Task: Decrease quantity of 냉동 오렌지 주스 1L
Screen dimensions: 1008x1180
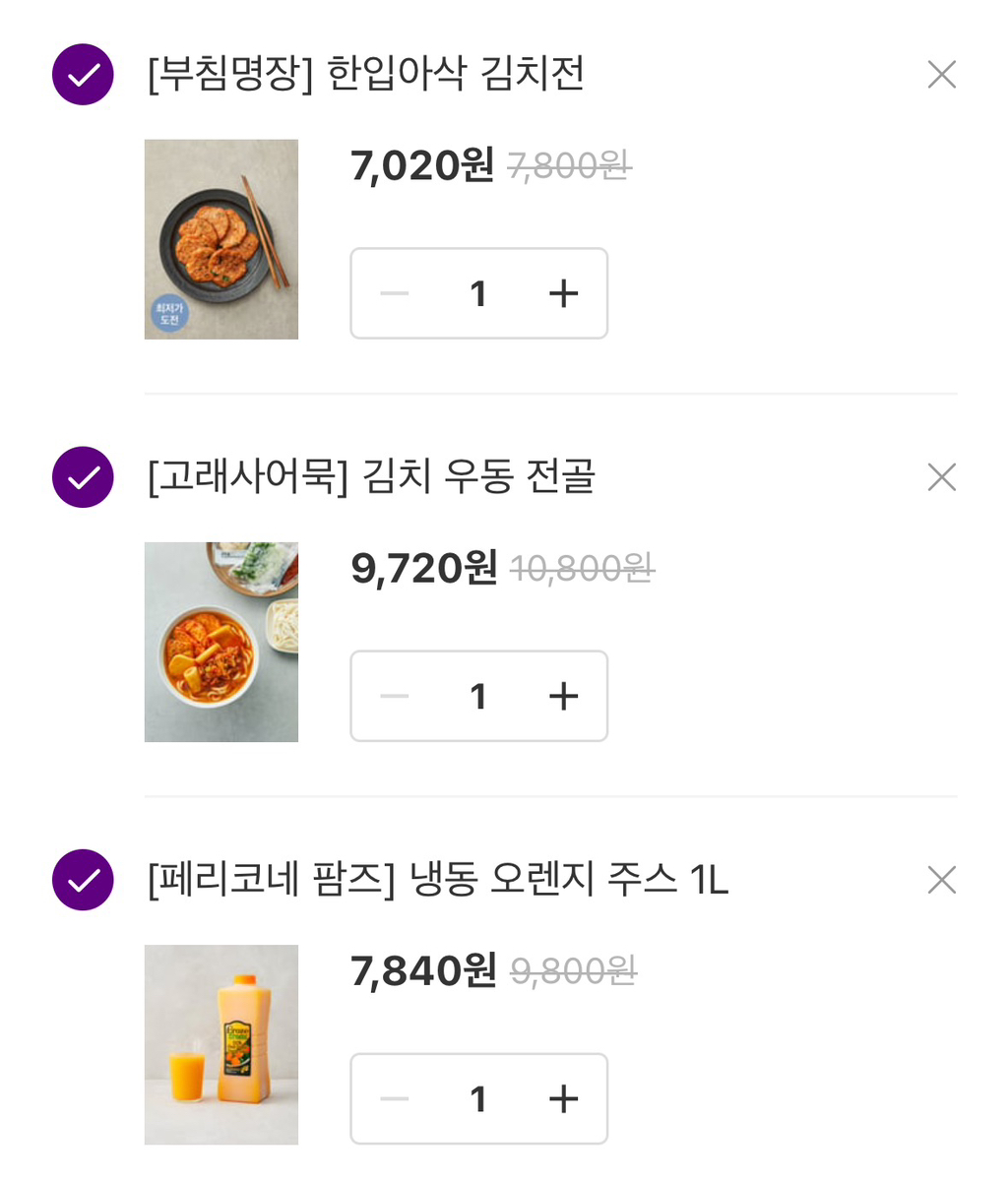Action: coord(394,1099)
